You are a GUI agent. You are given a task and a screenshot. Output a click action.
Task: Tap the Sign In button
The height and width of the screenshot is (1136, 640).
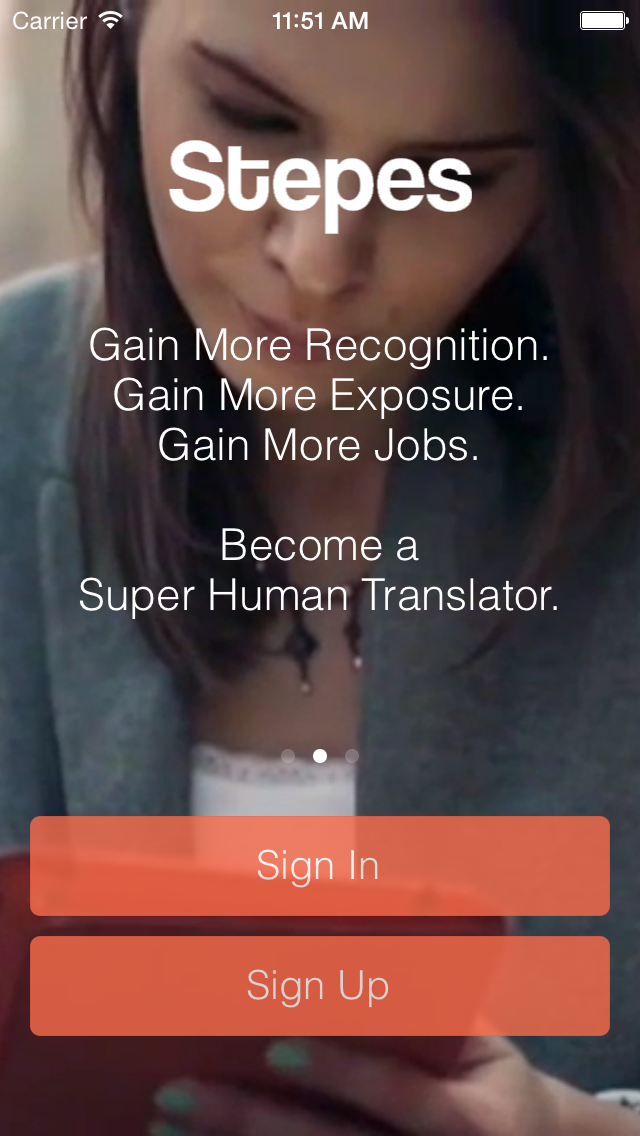tap(319, 866)
